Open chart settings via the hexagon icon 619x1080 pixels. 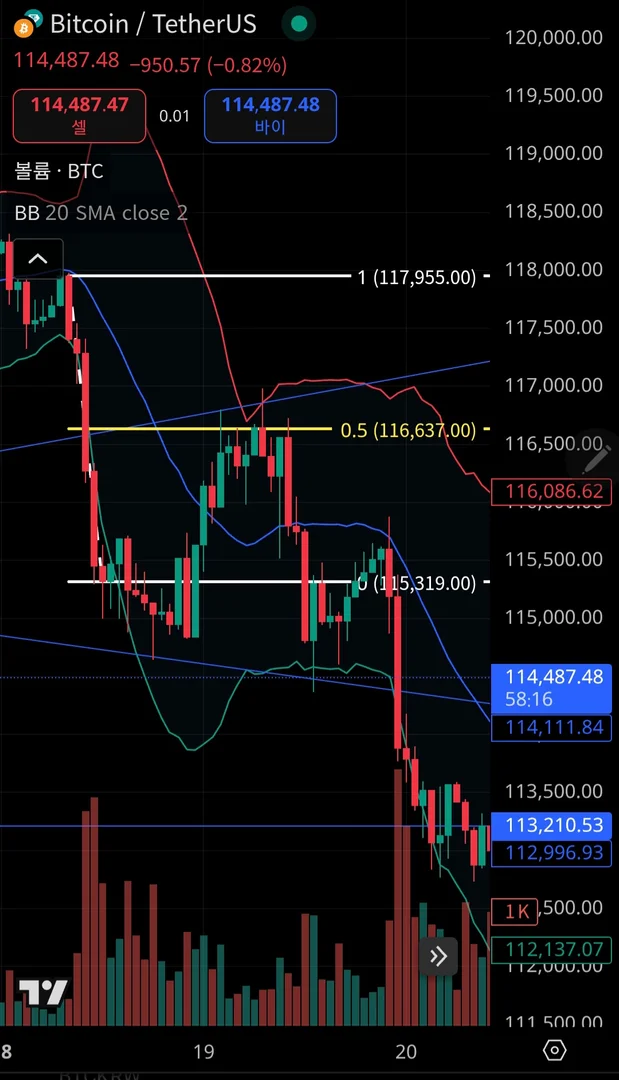click(x=556, y=1051)
